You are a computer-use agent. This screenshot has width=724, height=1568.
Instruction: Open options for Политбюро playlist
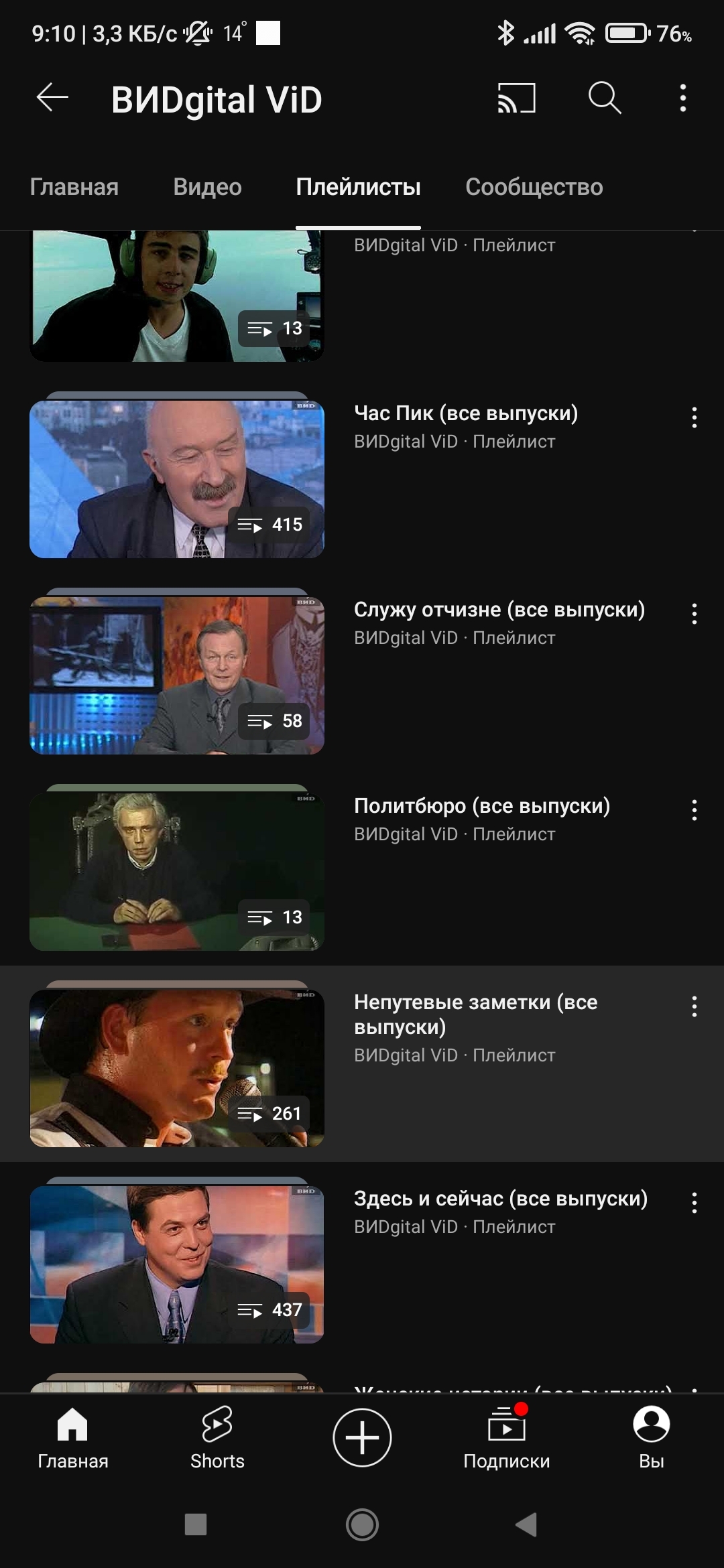[x=695, y=810]
